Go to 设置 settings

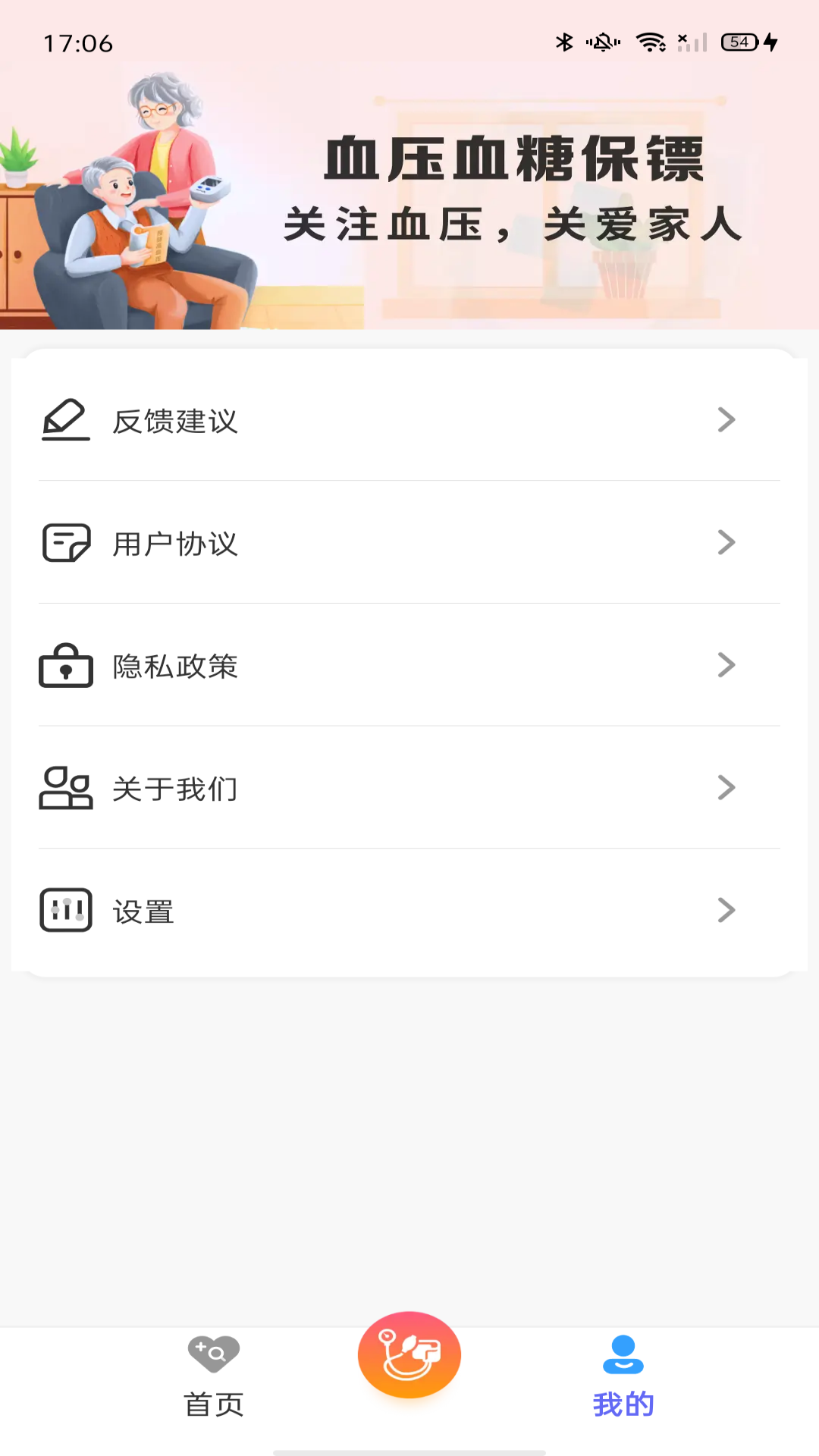pyautogui.click(x=409, y=911)
